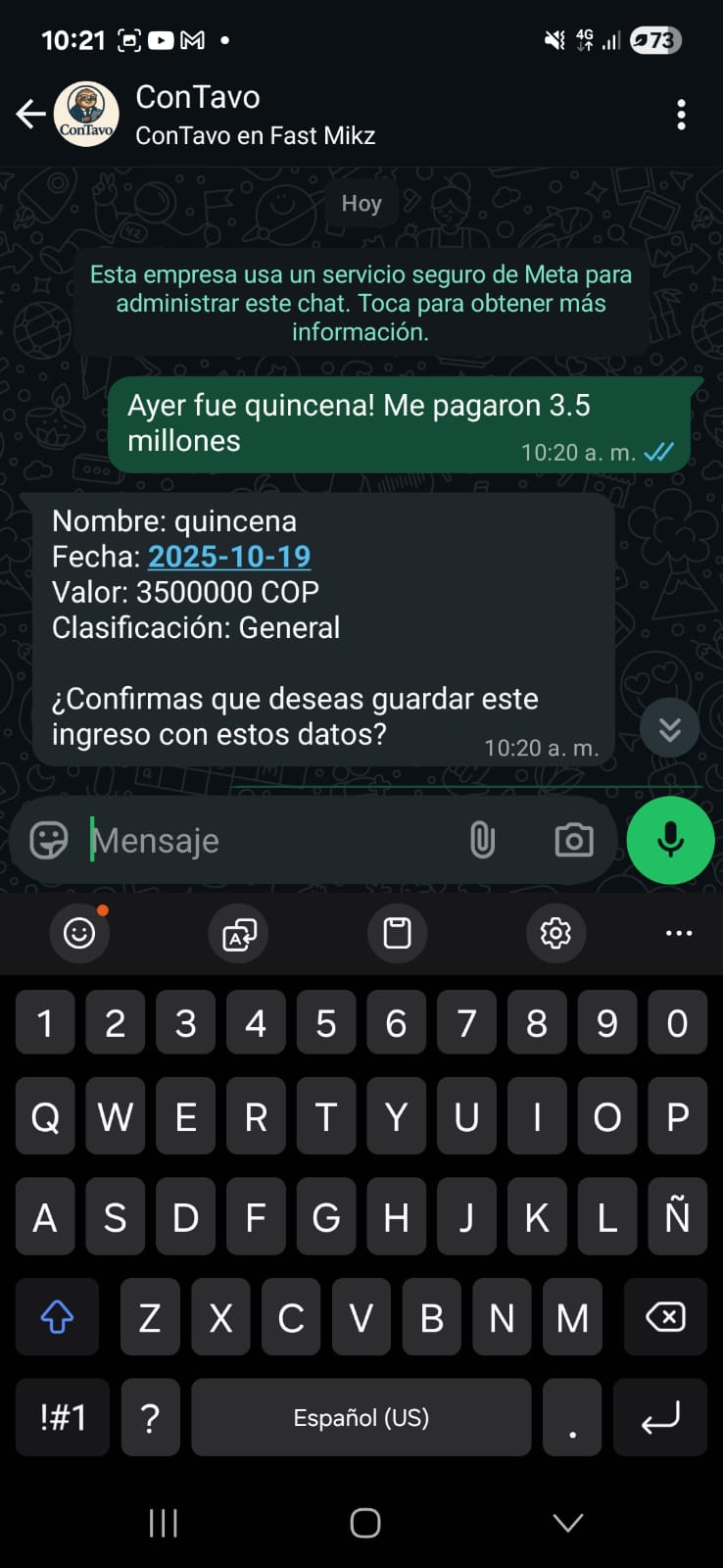
Task: Select the smiley tab in the keyboard toolbar
Action: pyautogui.click(x=79, y=934)
